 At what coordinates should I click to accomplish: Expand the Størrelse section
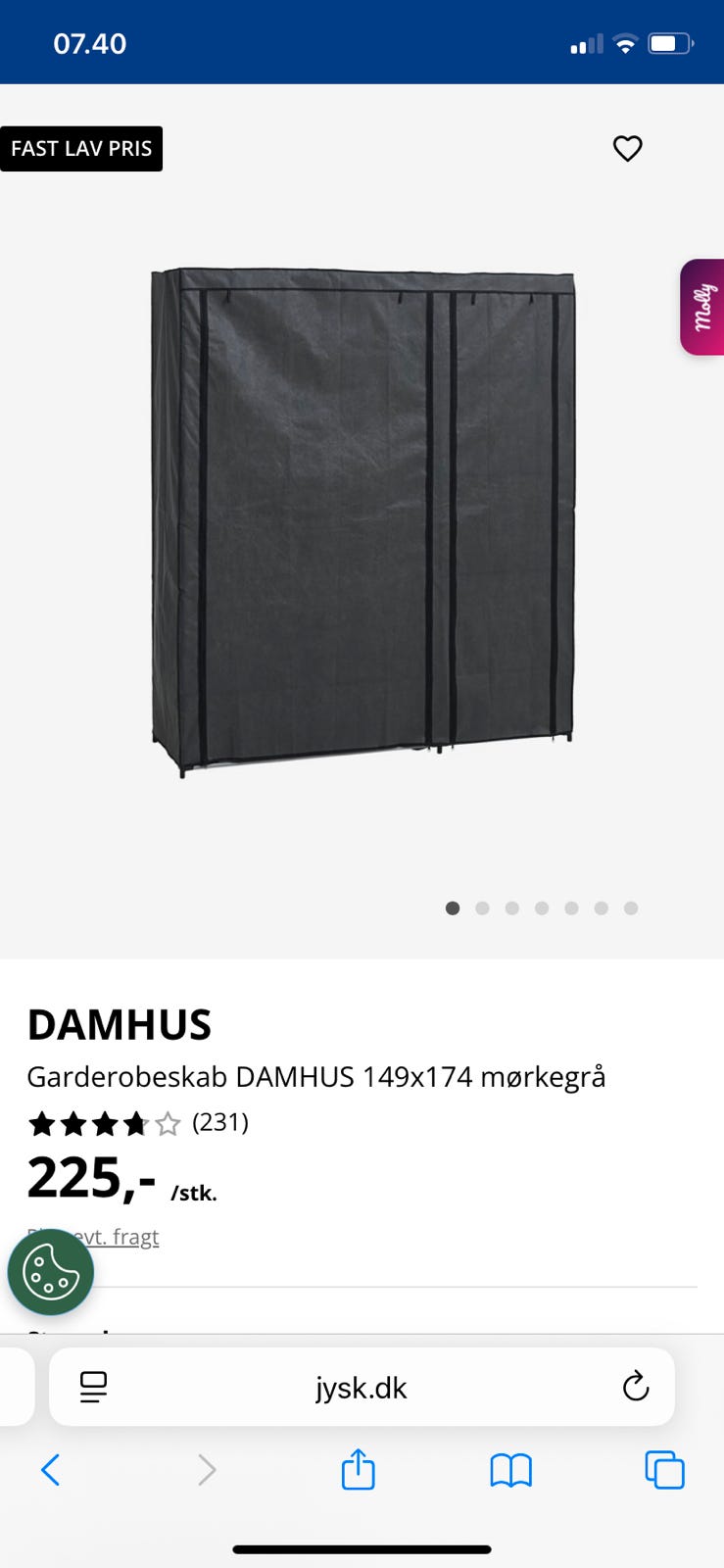click(73, 1333)
